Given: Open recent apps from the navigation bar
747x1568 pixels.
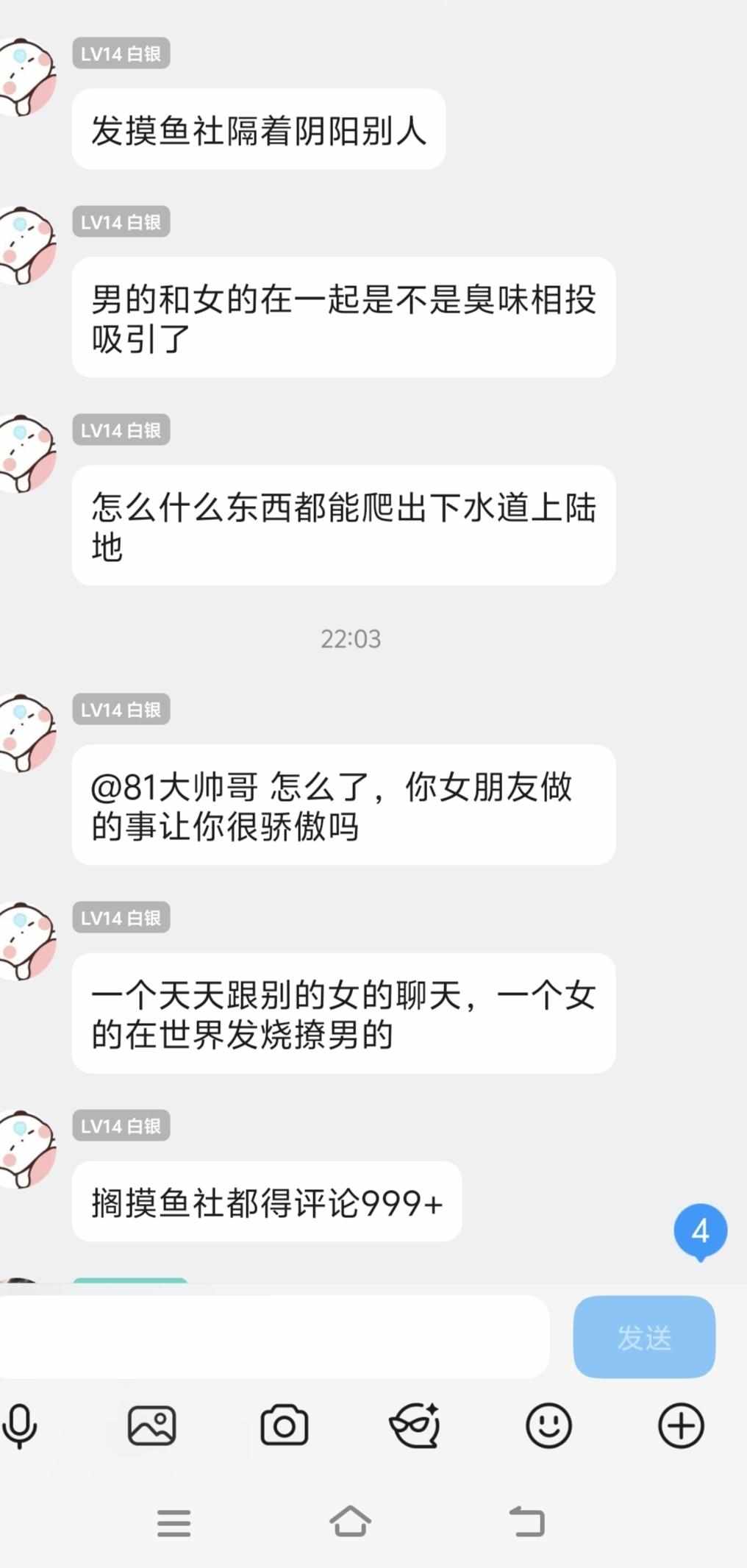Looking at the screenshot, I should [x=174, y=1522].
